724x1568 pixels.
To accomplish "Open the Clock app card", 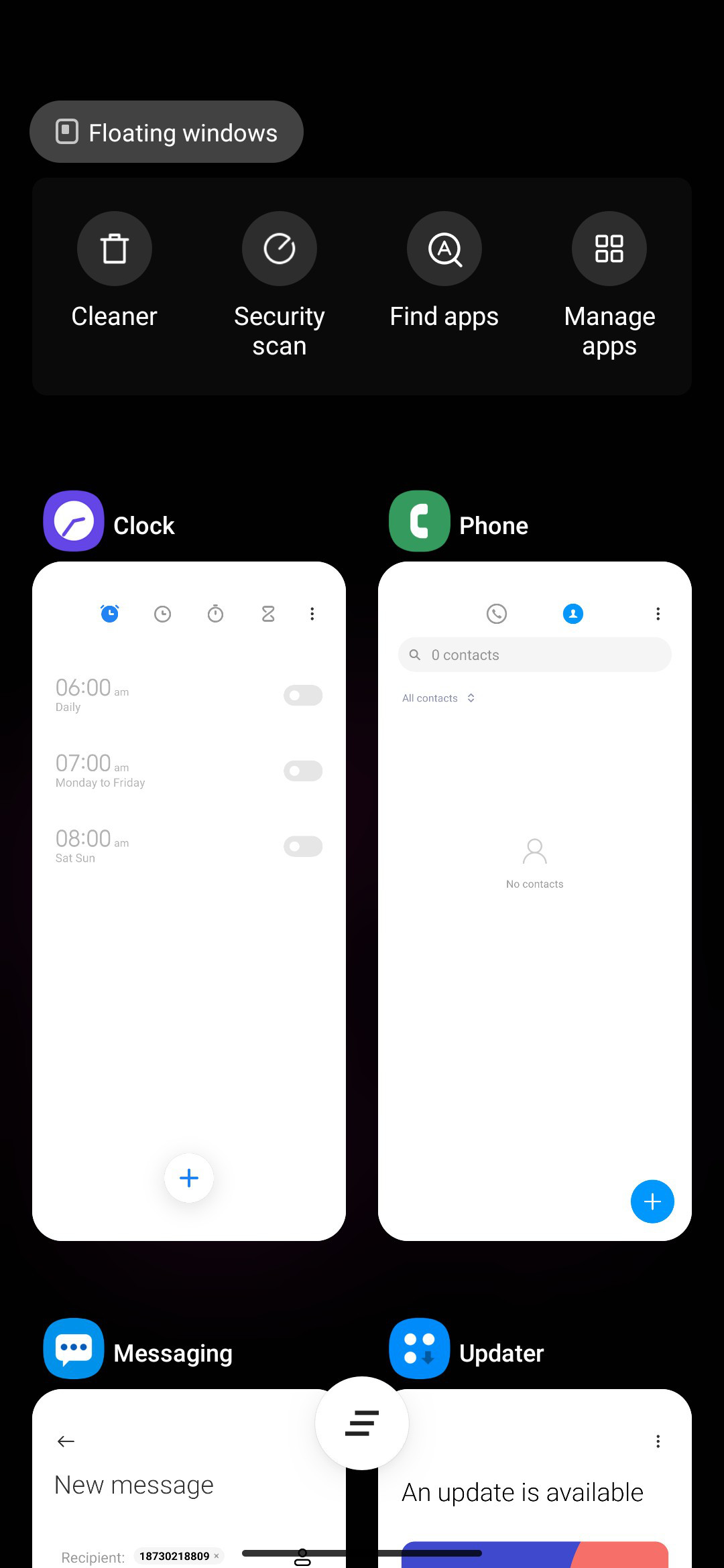I will [x=189, y=901].
